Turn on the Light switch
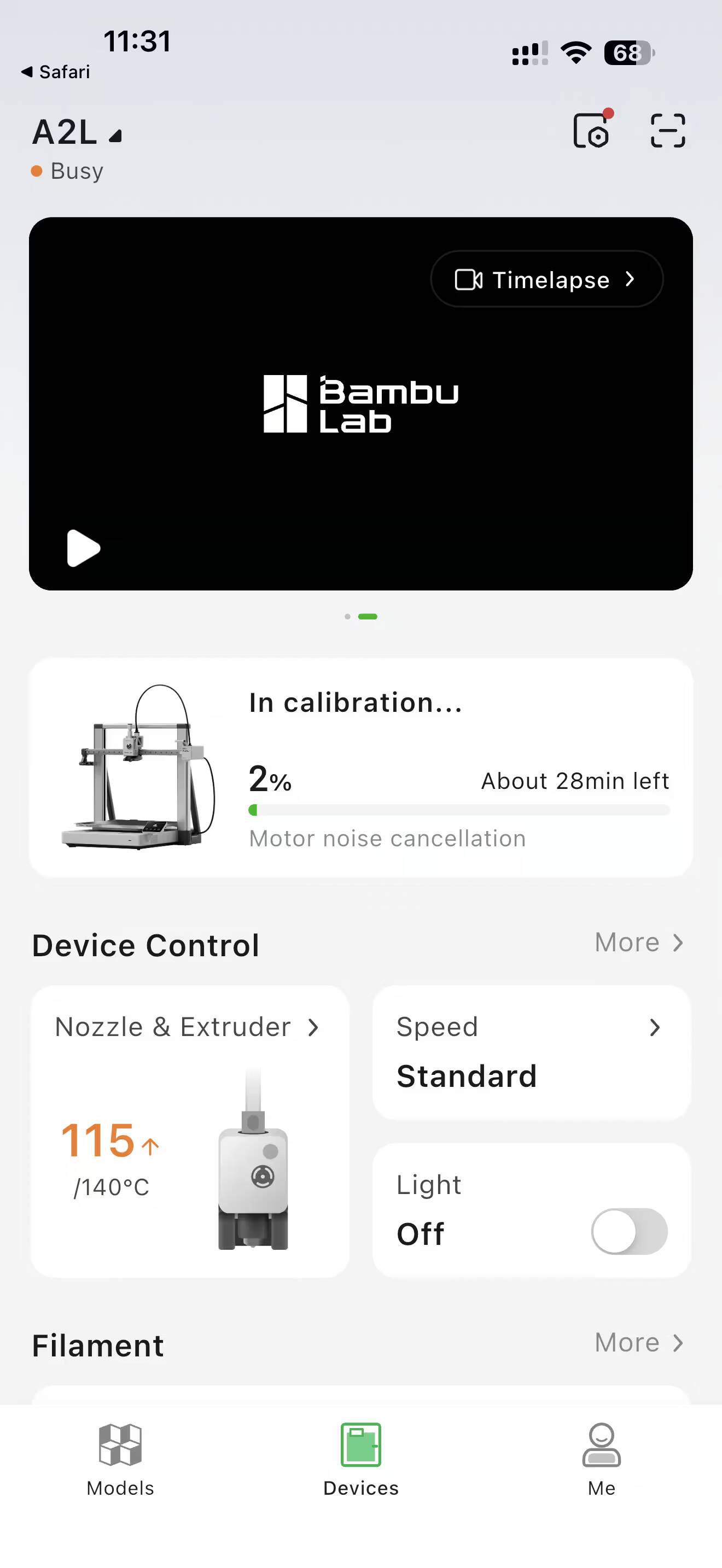The image size is (722, 1568). tap(629, 1231)
